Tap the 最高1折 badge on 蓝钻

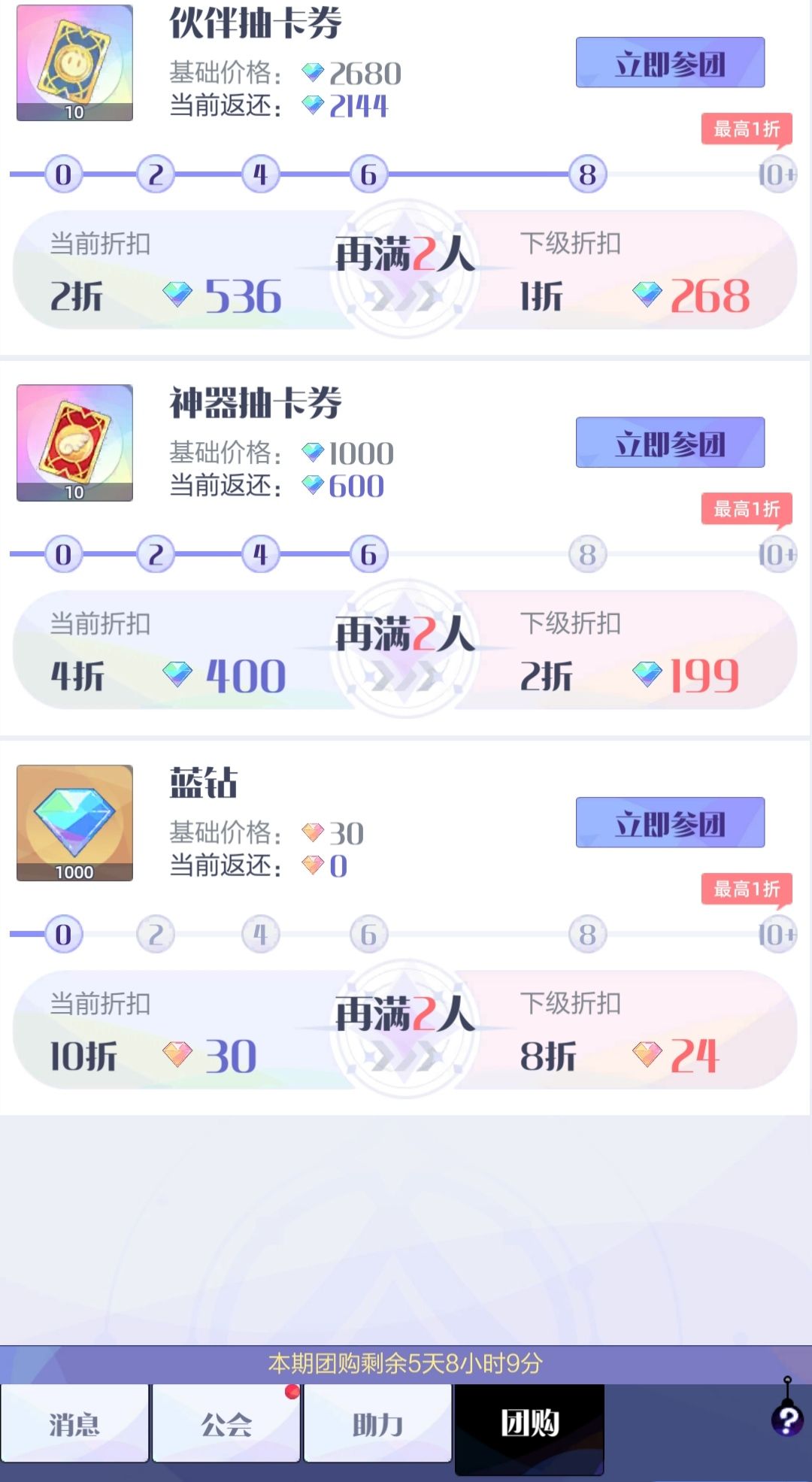(746, 890)
